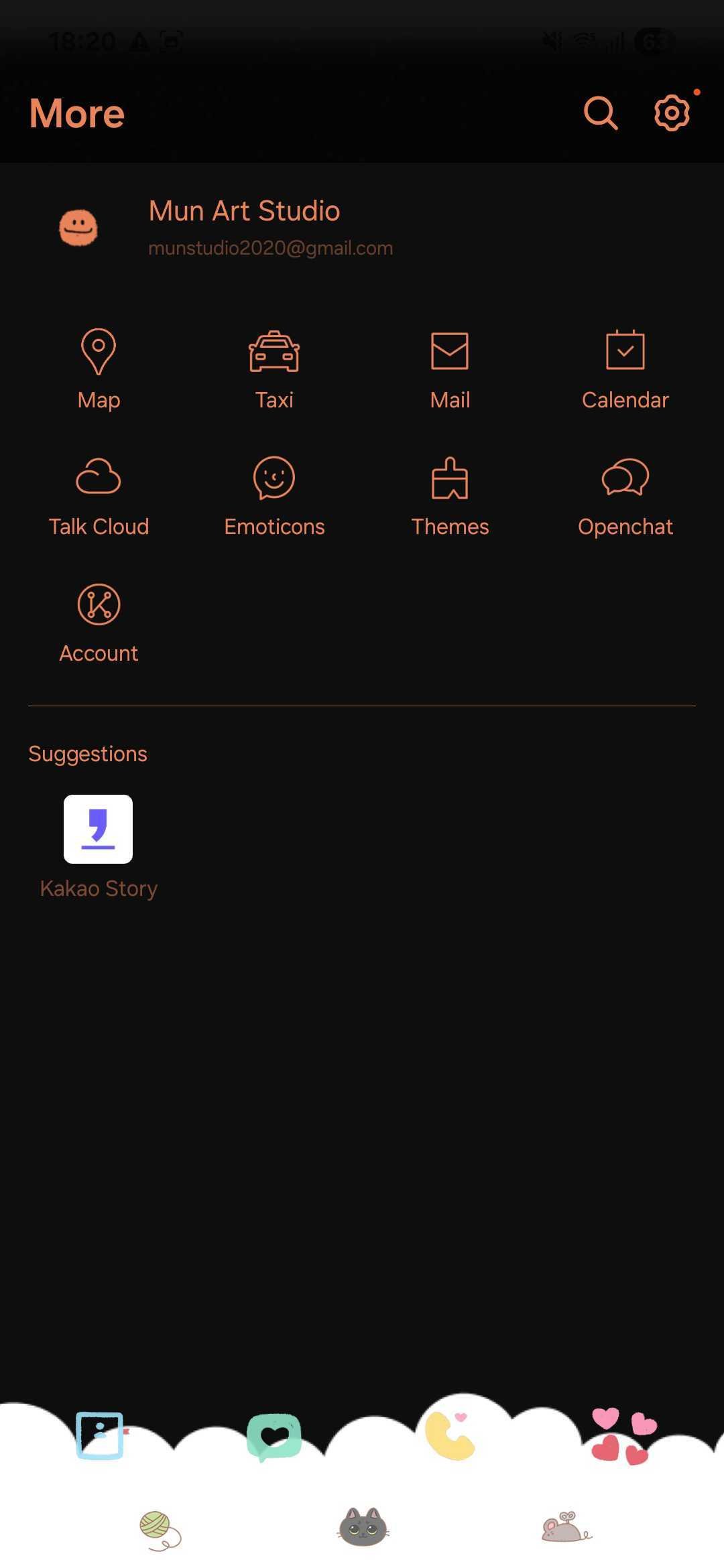Select the hearts More tab
This screenshot has height=1568, width=724.
coord(621,1435)
